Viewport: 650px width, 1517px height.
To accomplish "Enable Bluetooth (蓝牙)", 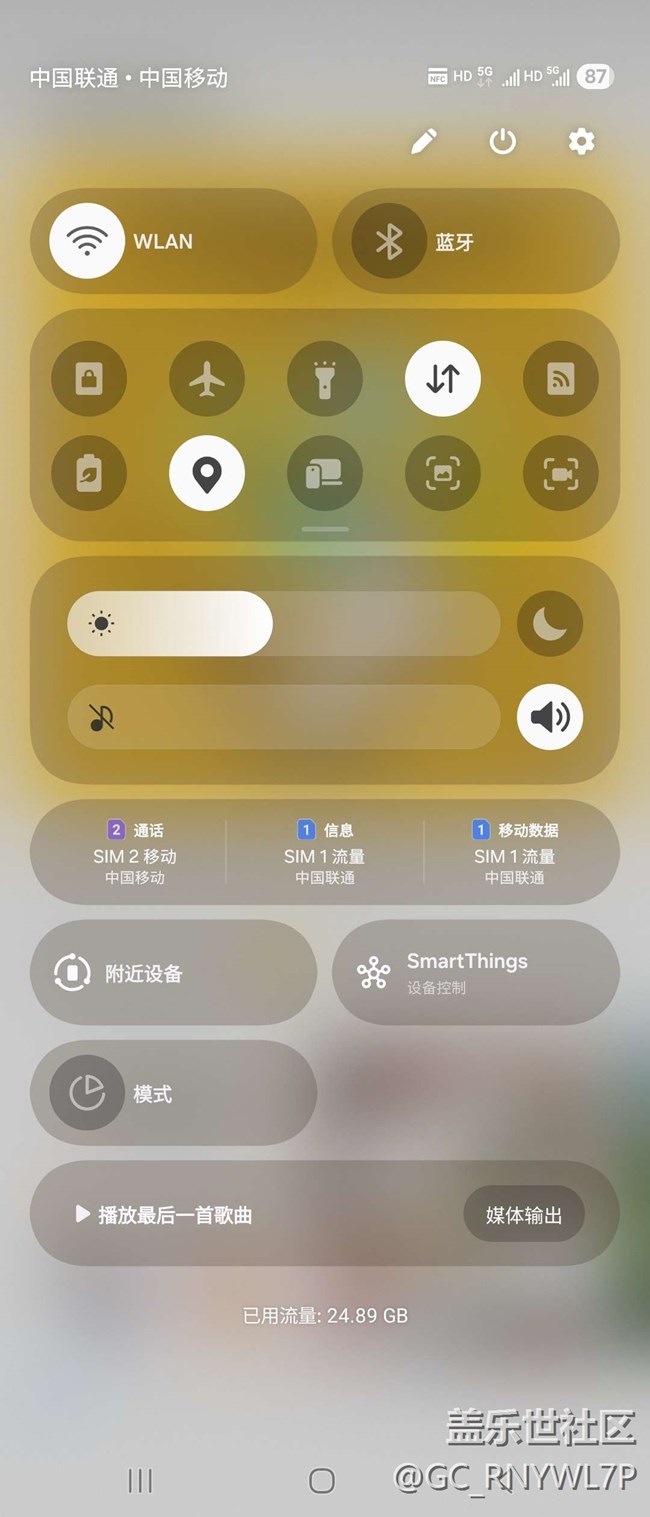I will click(389, 241).
